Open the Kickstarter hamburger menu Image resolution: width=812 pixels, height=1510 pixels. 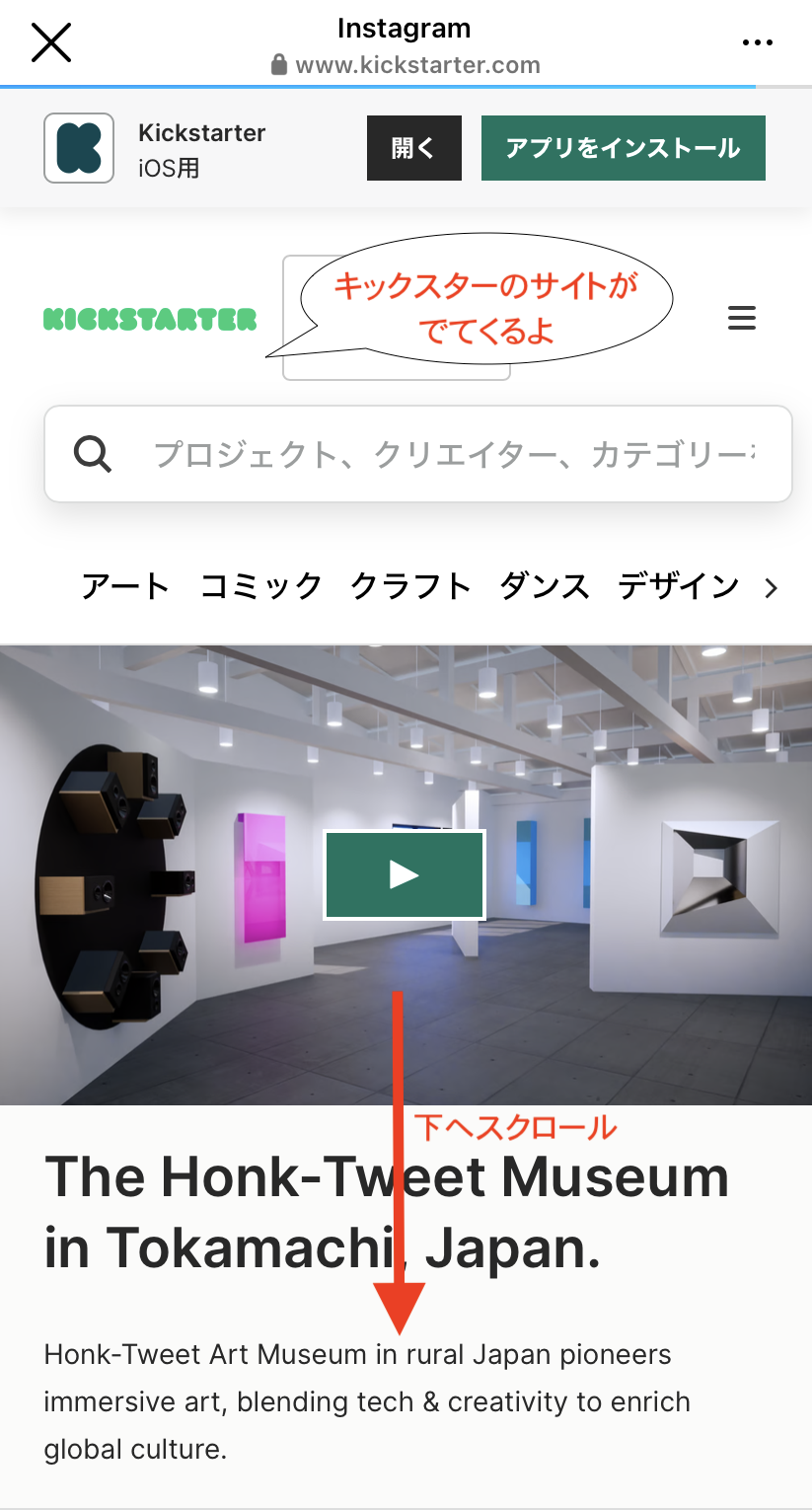point(741,318)
